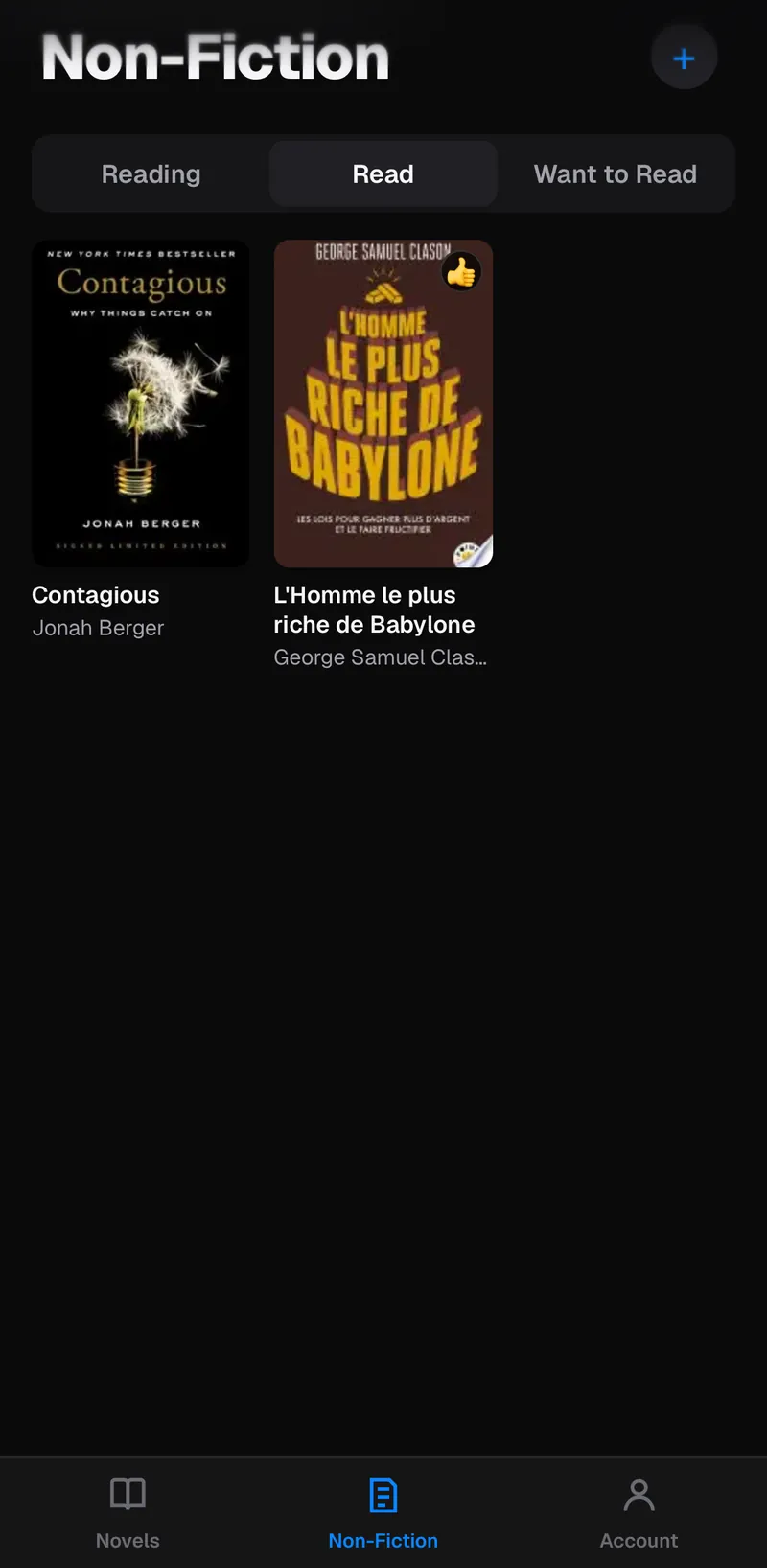Image resolution: width=767 pixels, height=1568 pixels.
Task: Select the Read segment
Action: [x=383, y=173]
